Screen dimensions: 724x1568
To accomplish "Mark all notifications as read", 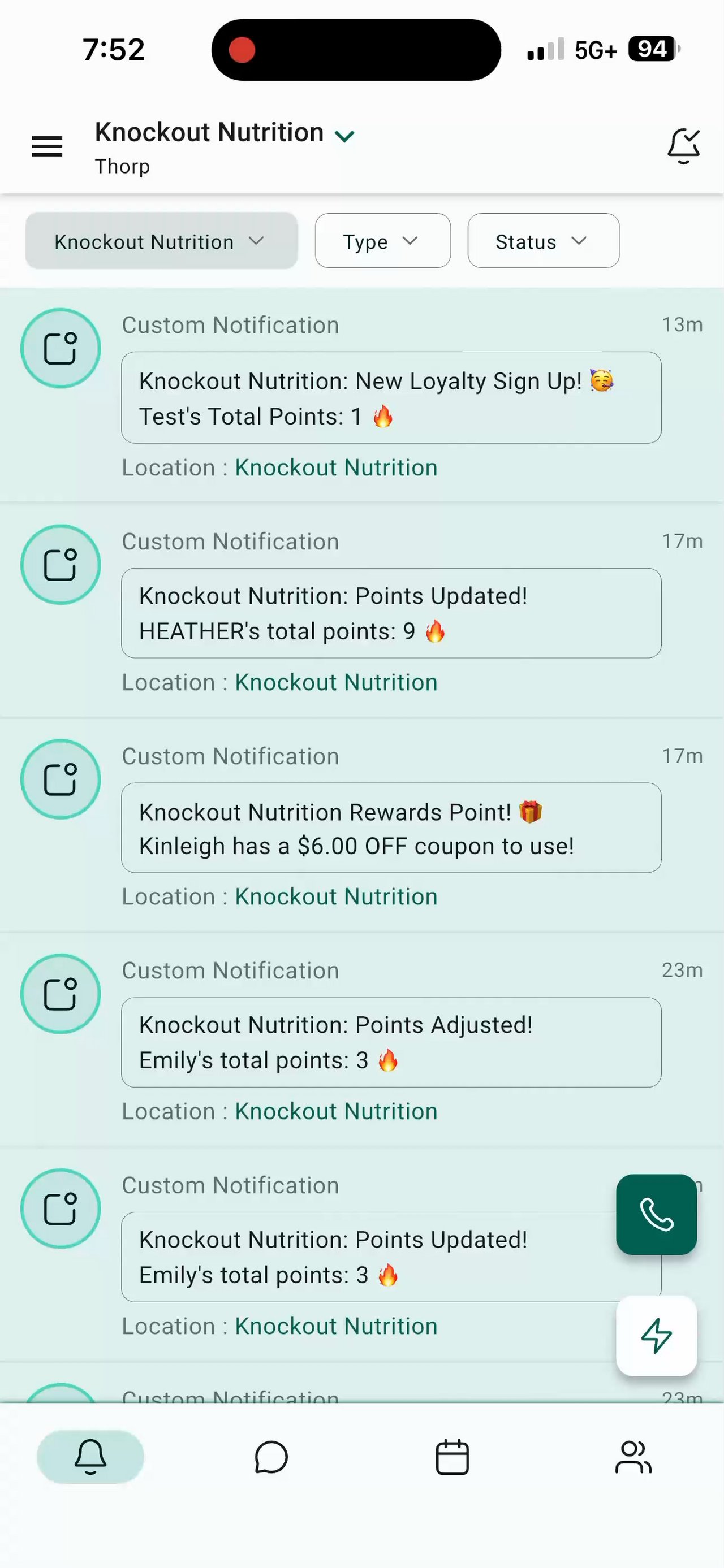I will tap(683, 146).
